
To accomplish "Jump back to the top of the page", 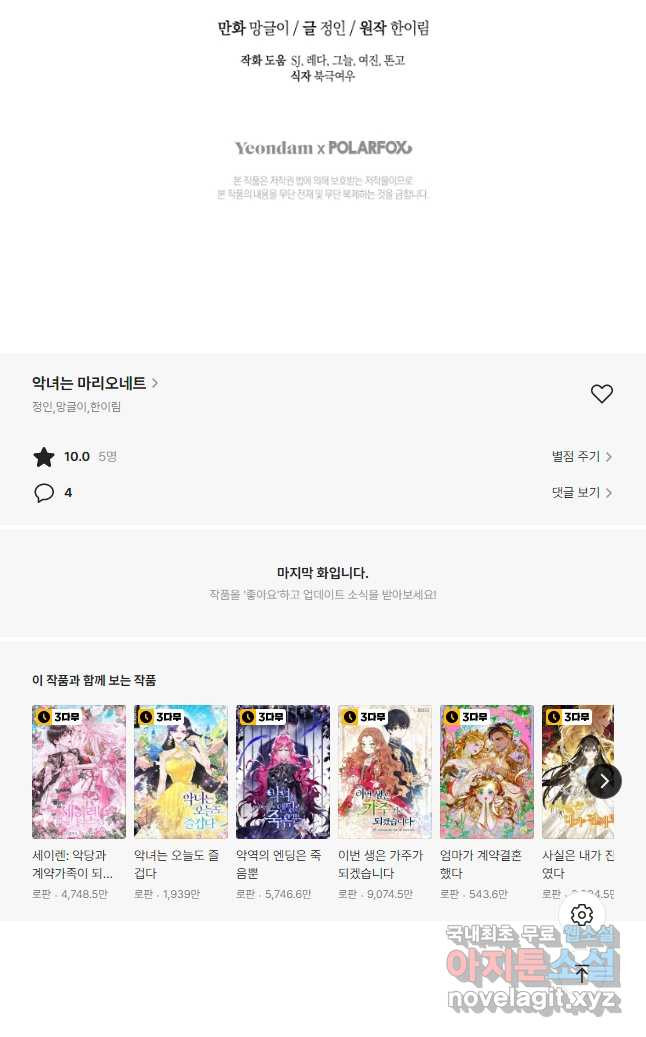I will (x=583, y=973).
